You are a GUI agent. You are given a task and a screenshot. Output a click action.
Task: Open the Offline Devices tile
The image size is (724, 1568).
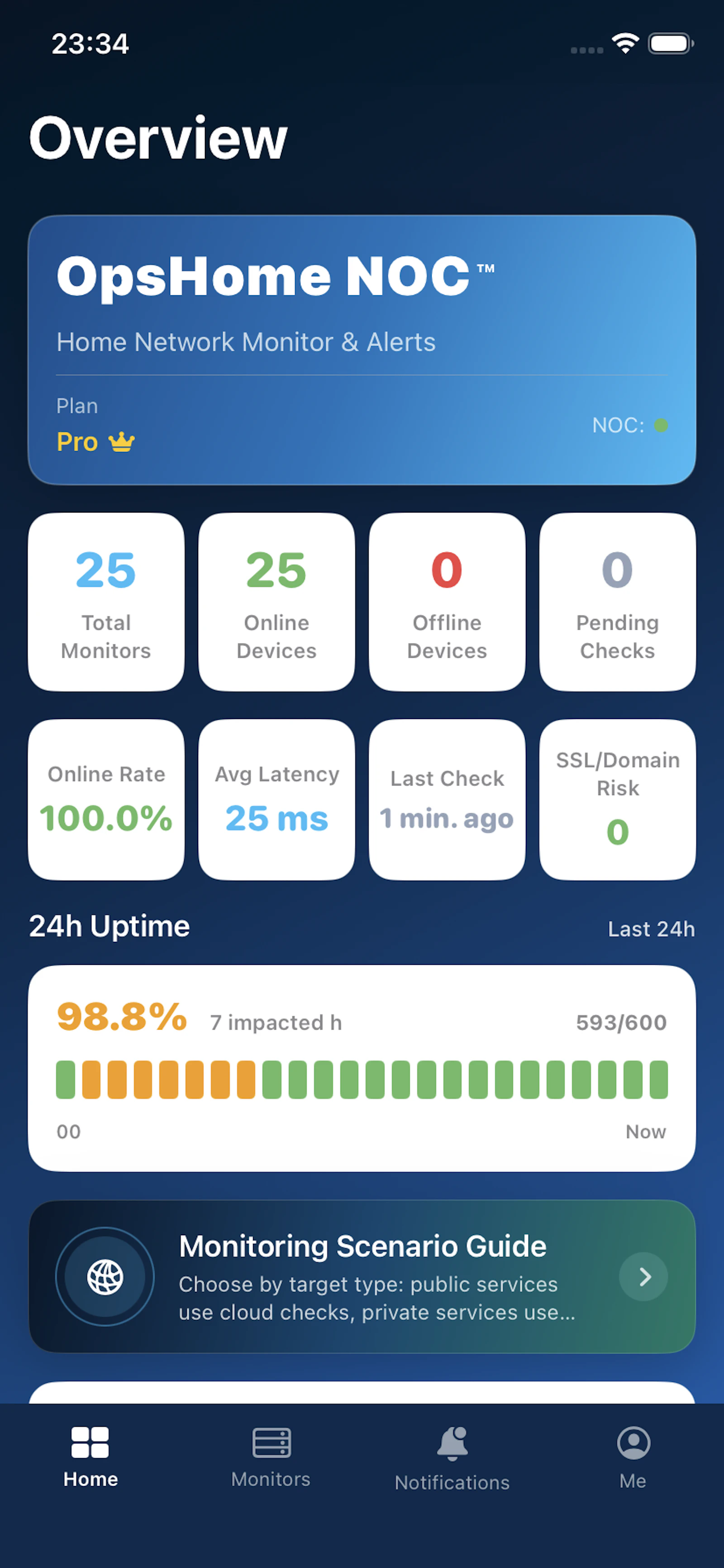click(x=447, y=602)
